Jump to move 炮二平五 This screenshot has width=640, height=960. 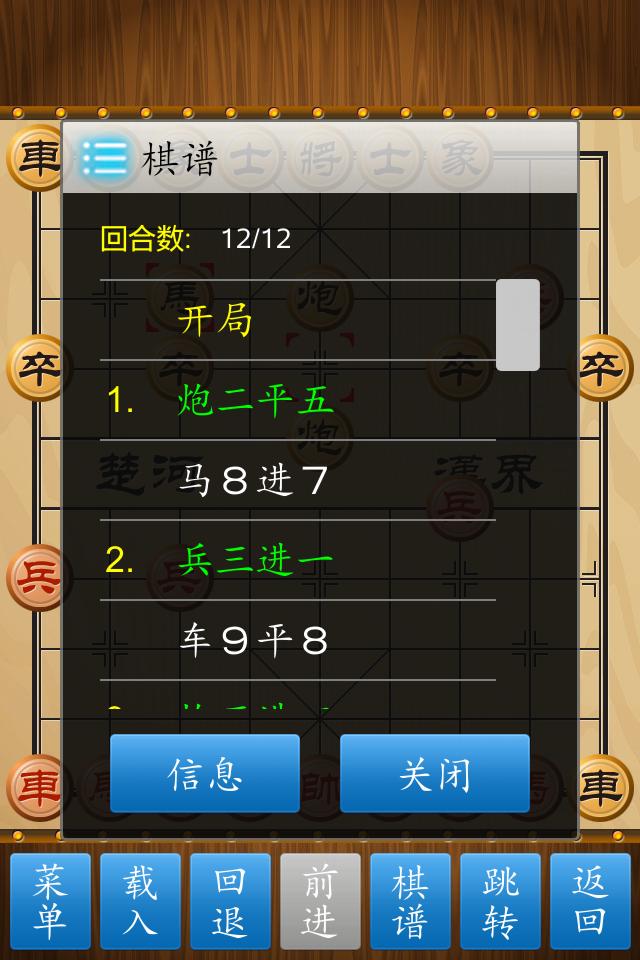255,401
